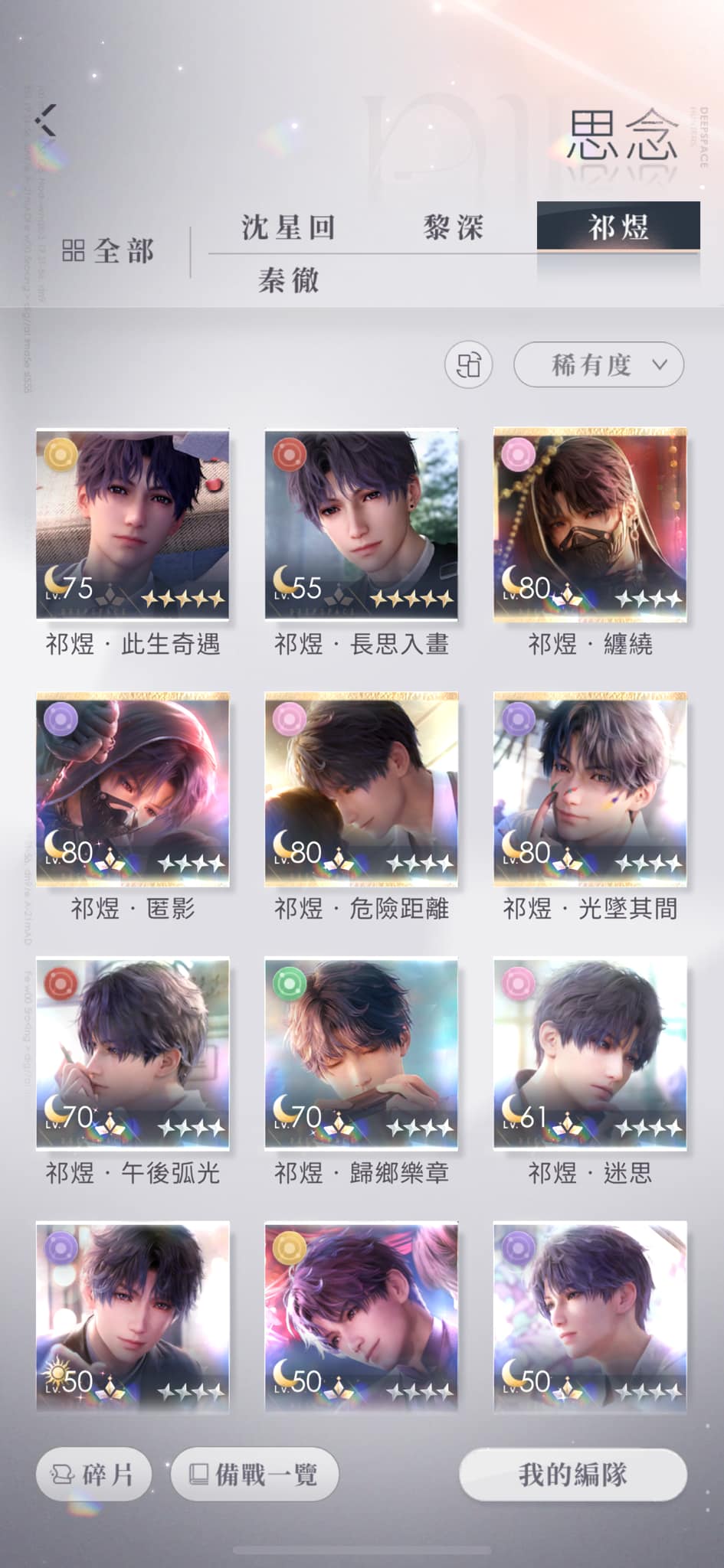Open the 祁煜・長思入畫 card

tap(361, 524)
